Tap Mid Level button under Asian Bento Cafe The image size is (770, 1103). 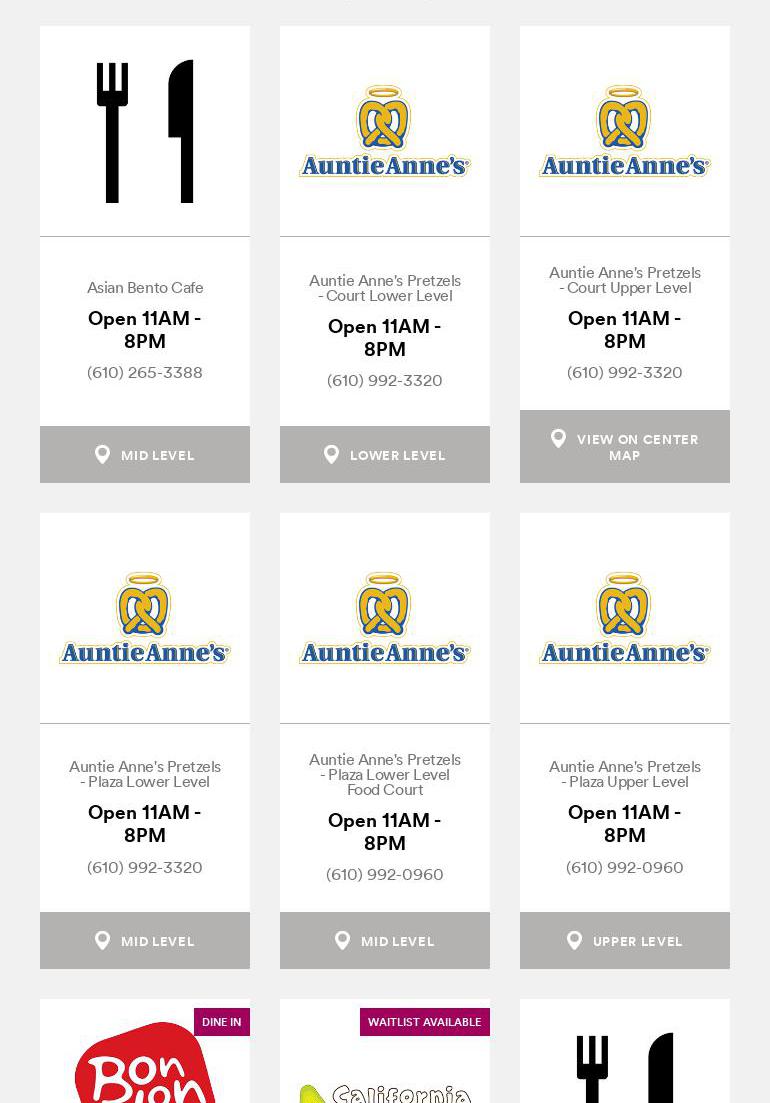[x=145, y=455]
